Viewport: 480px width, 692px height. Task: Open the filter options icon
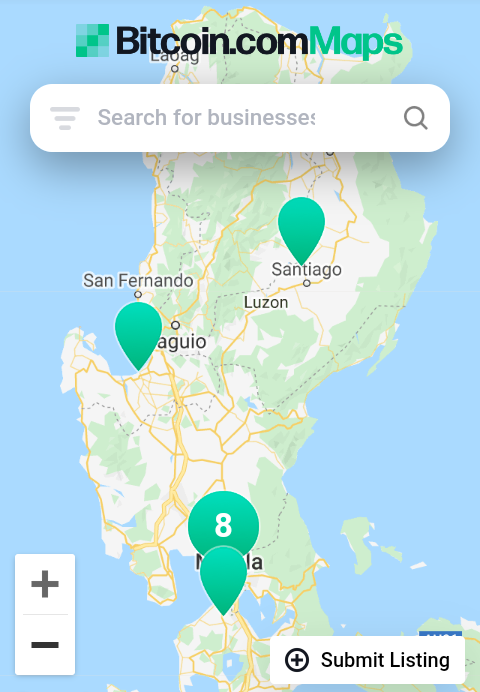(65, 118)
